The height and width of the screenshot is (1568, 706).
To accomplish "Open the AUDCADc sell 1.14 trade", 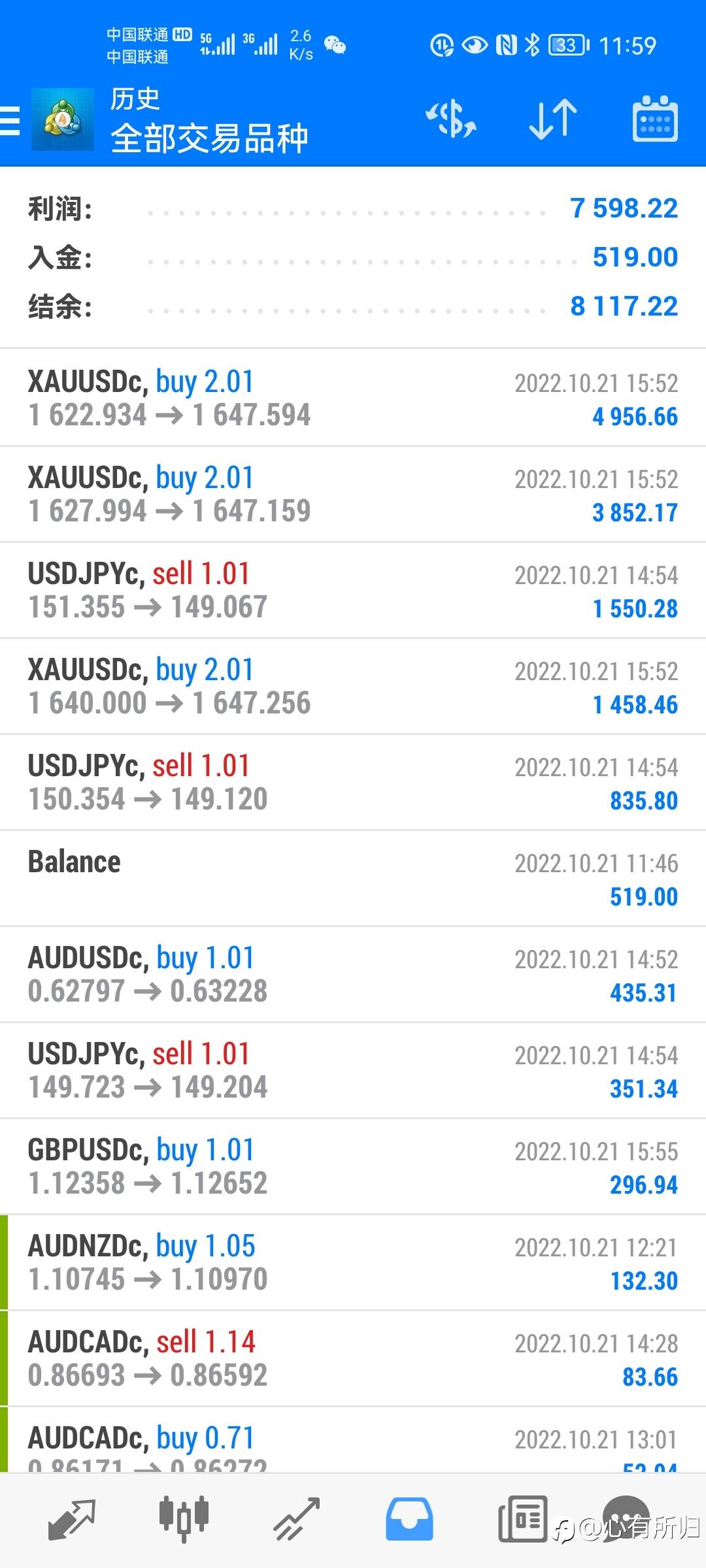I will point(353,1358).
